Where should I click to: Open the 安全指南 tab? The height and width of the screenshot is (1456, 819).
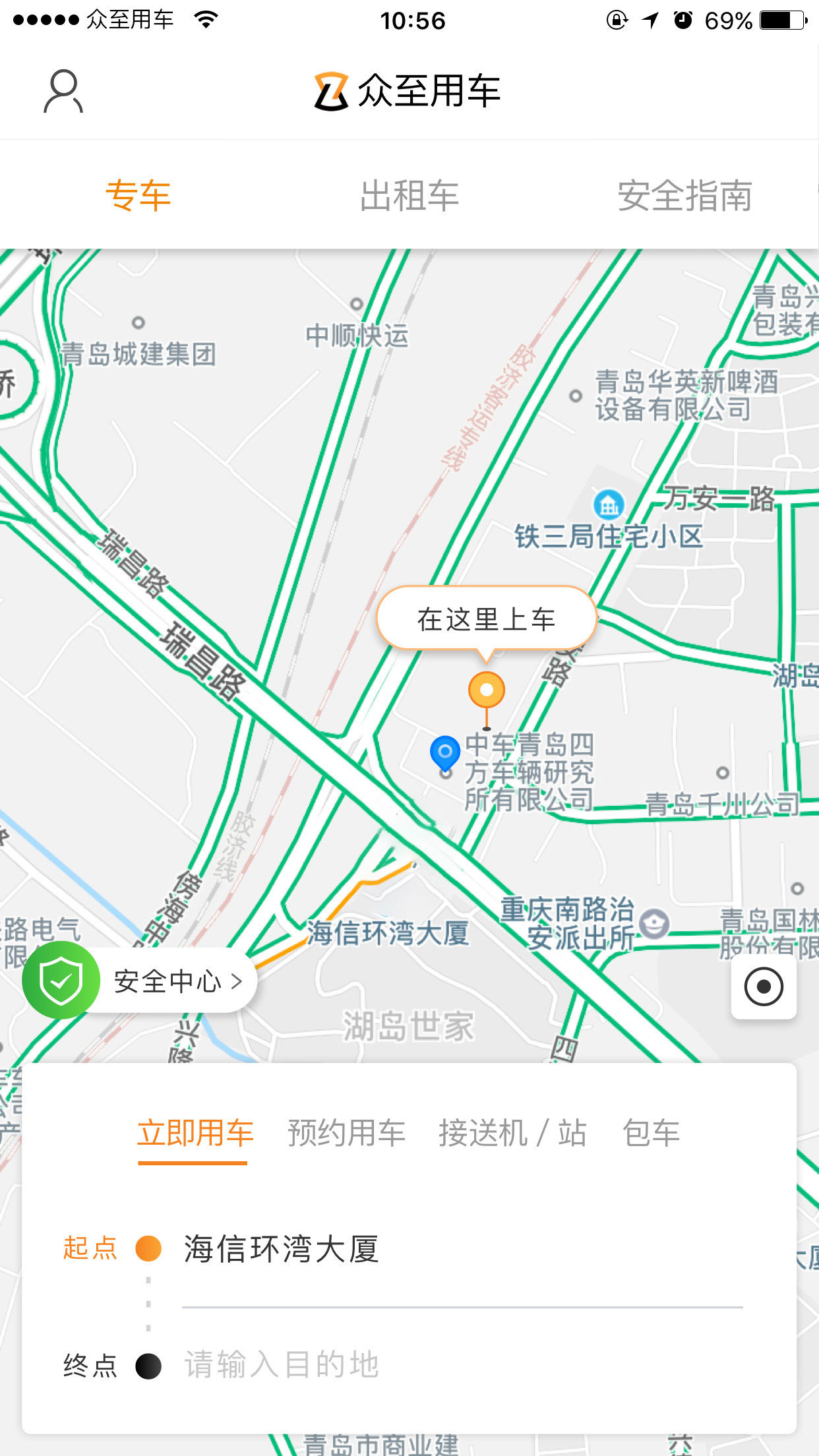pyautogui.click(x=684, y=196)
